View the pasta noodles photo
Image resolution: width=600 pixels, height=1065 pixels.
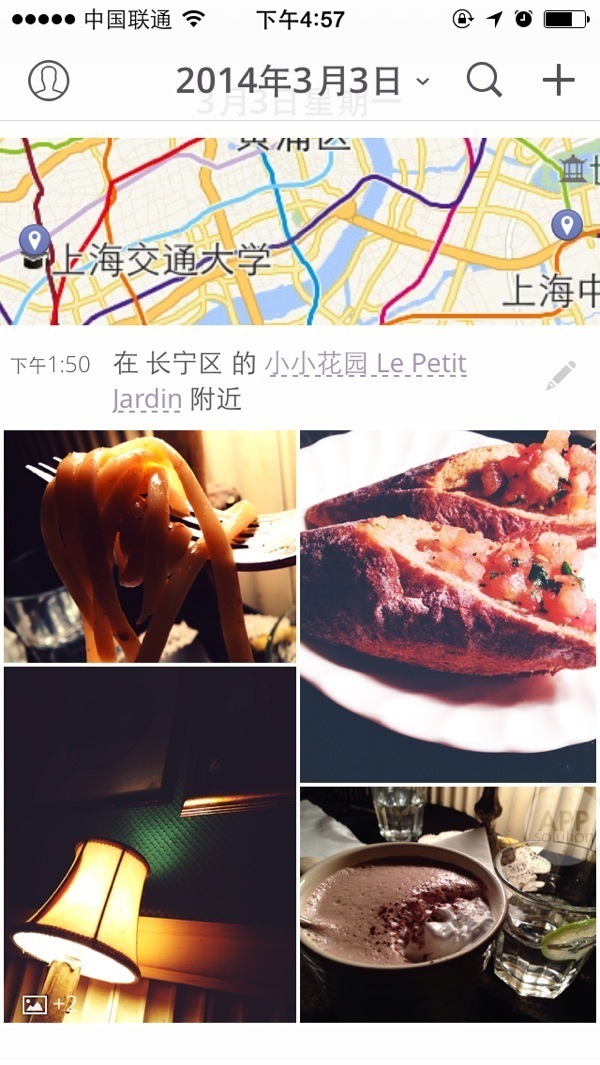[x=150, y=546]
